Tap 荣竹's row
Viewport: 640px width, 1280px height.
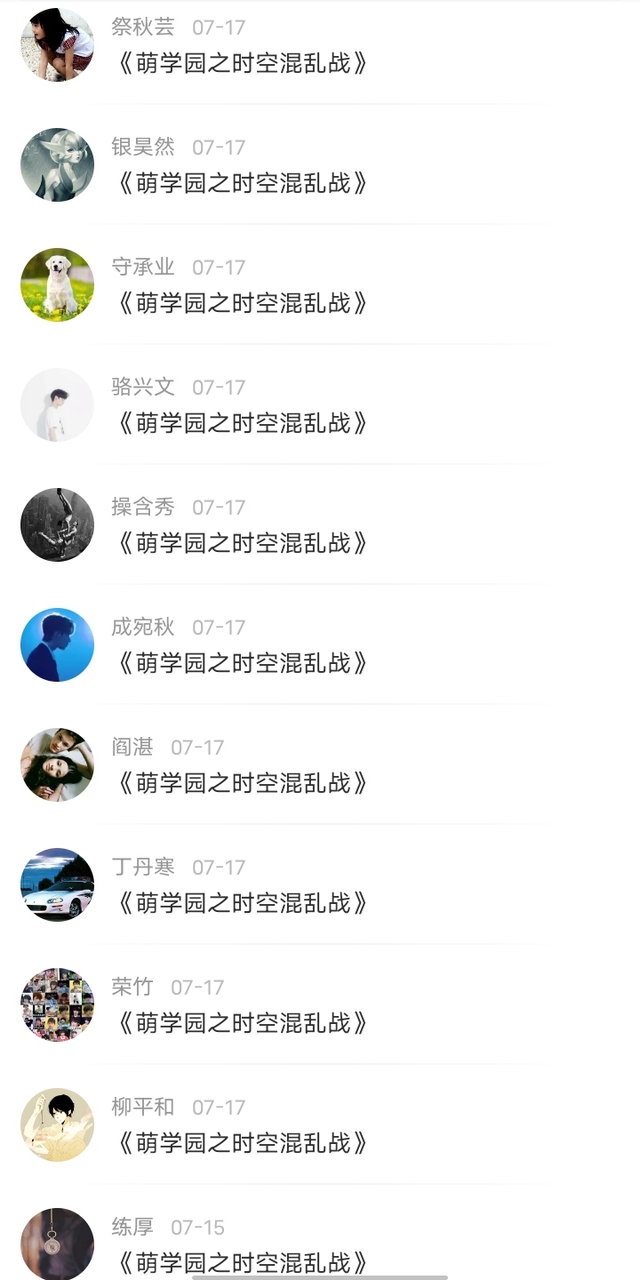(x=320, y=1005)
